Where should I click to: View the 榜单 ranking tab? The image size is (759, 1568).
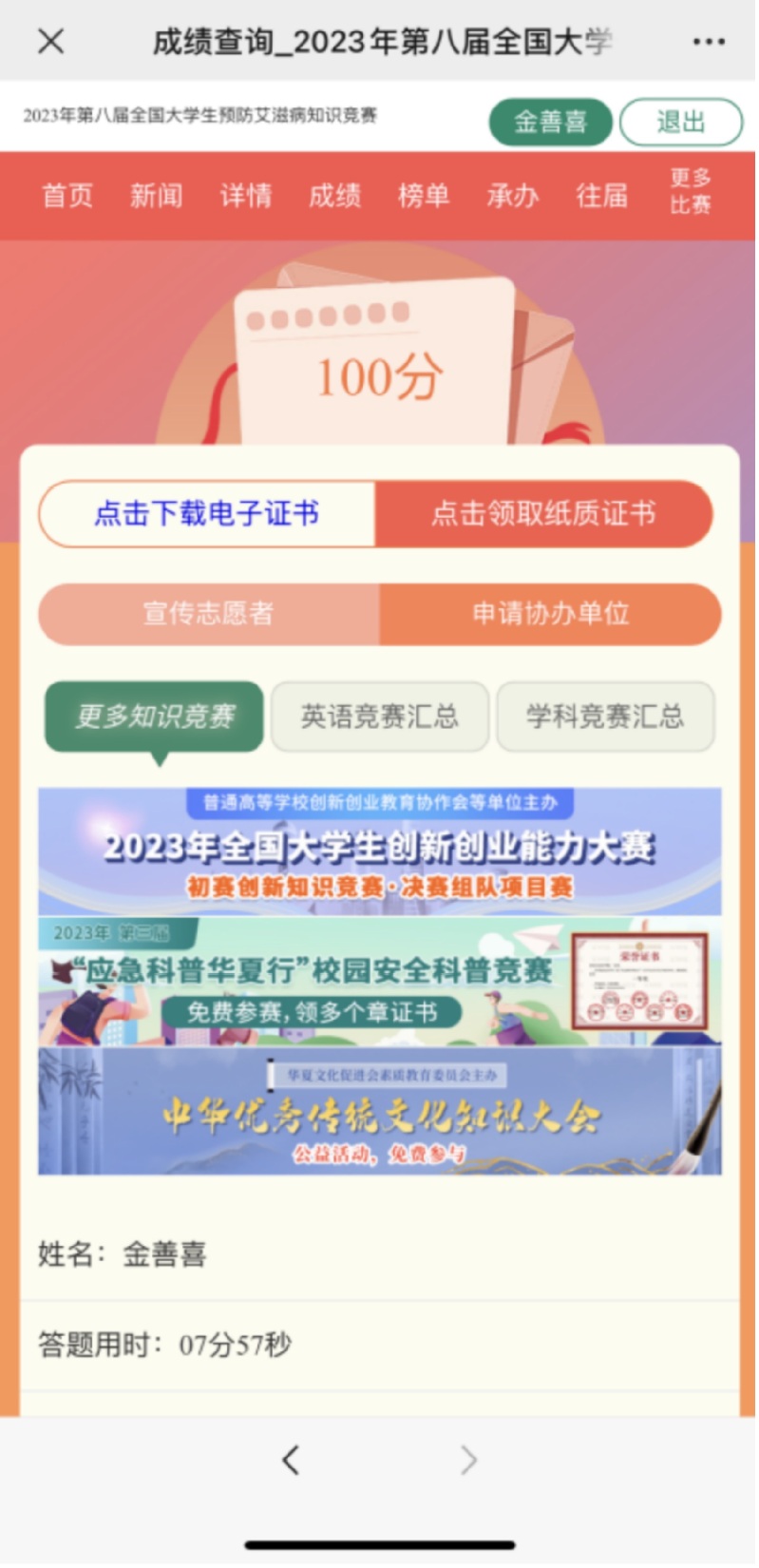pyautogui.click(x=424, y=196)
